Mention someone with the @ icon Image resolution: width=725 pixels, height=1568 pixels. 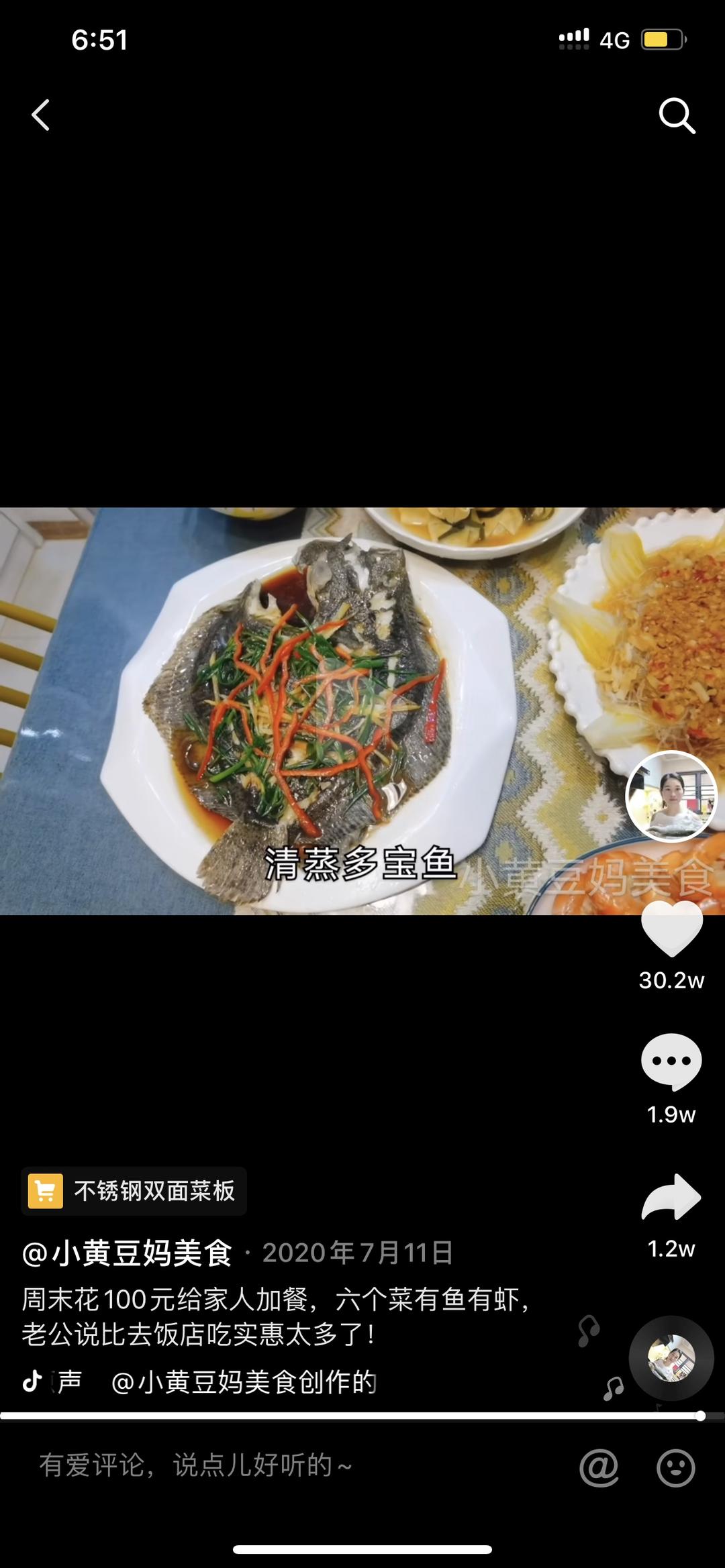click(599, 1467)
